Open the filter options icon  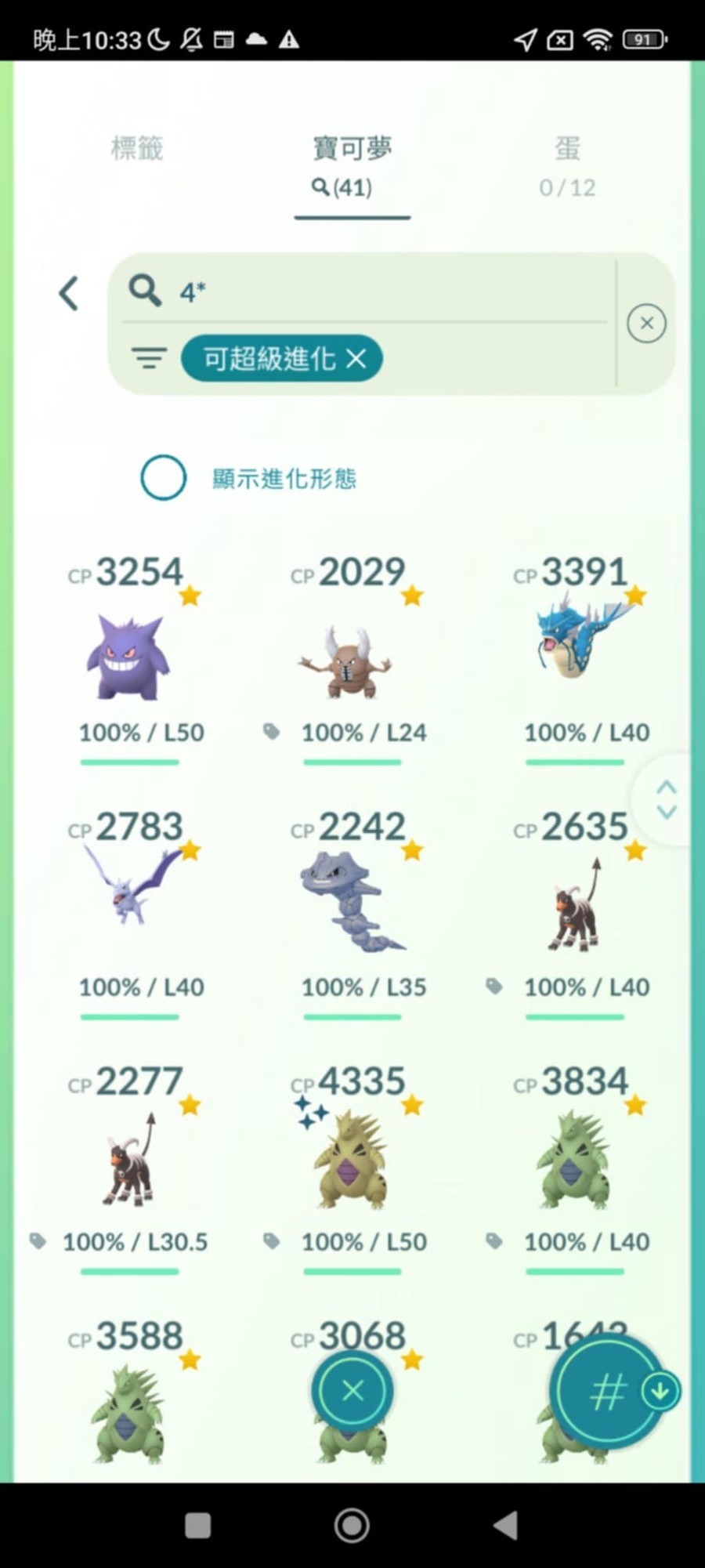(x=149, y=359)
